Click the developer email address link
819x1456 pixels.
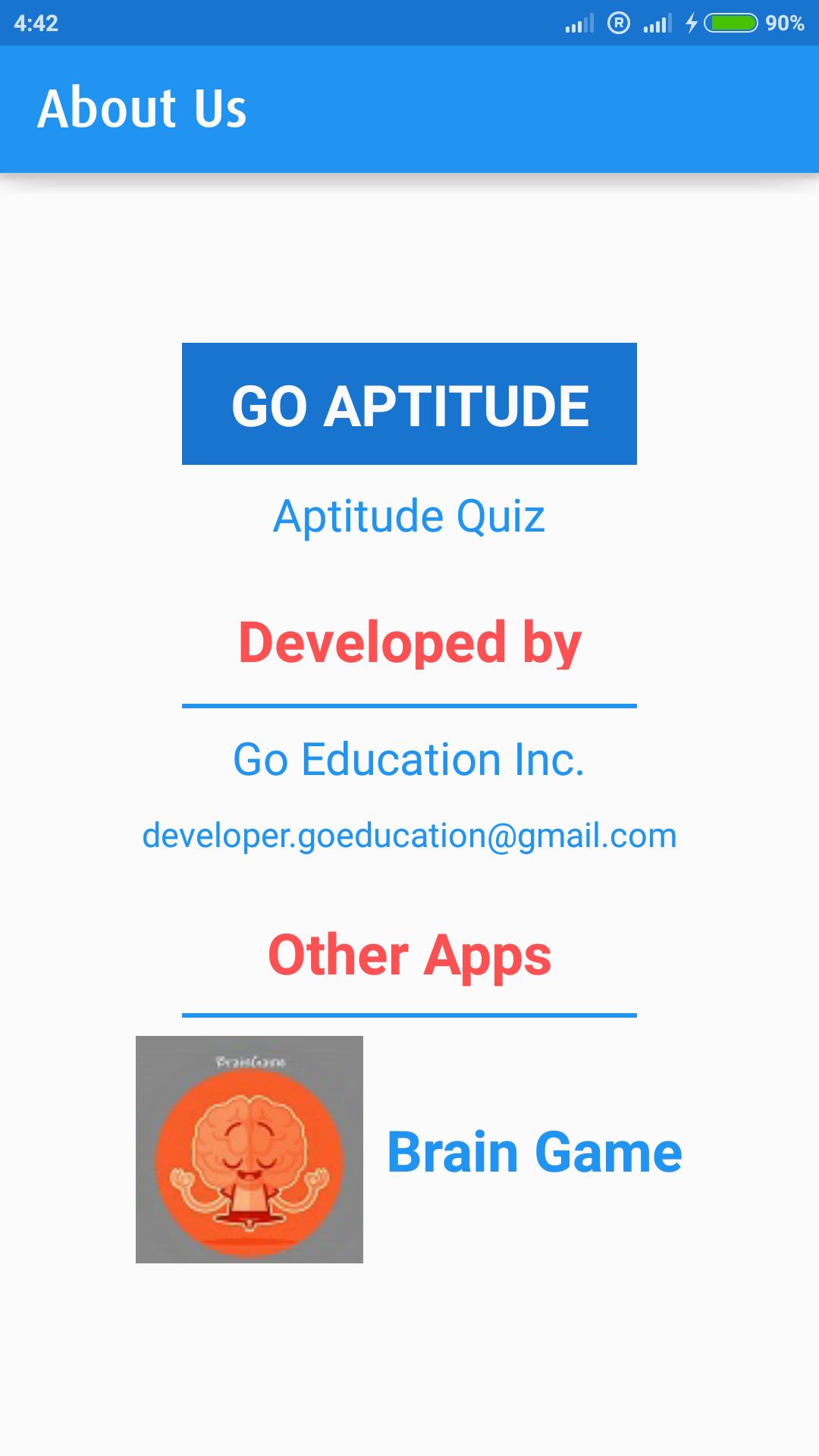click(409, 834)
